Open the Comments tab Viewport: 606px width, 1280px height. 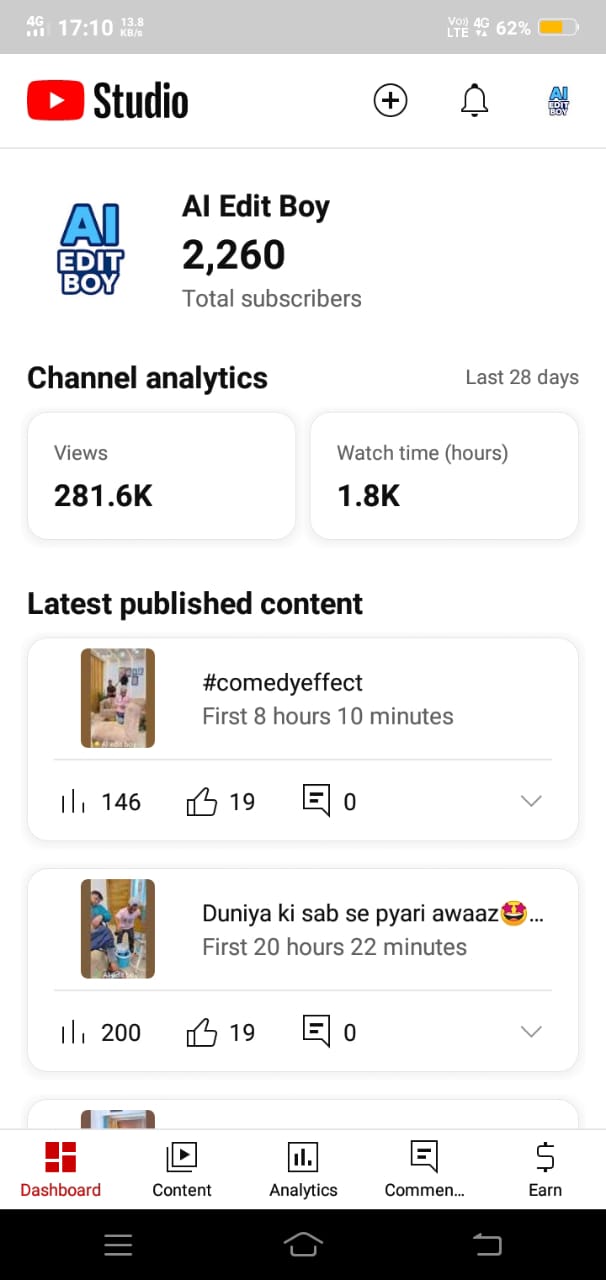coord(424,1169)
